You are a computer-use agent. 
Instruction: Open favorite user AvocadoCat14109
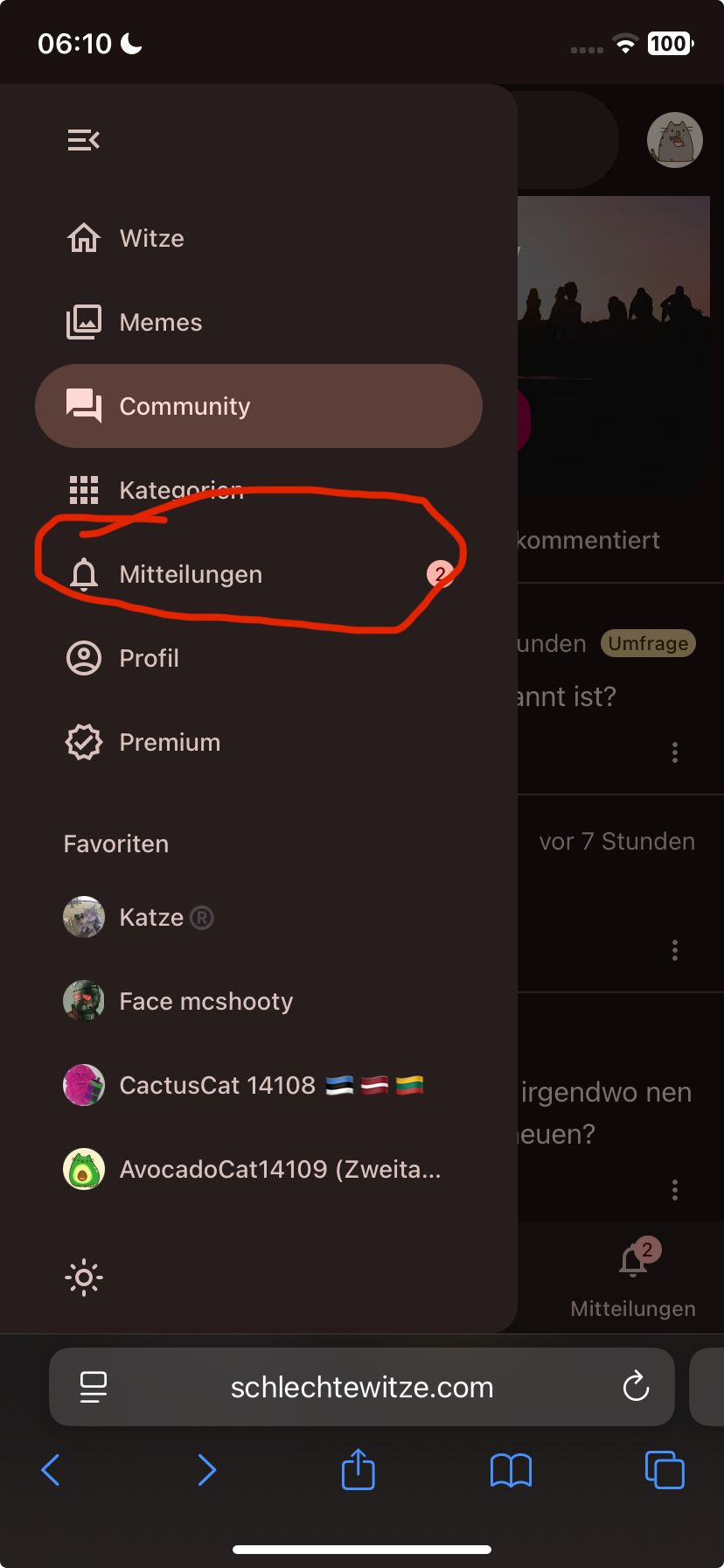[280, 1169]
